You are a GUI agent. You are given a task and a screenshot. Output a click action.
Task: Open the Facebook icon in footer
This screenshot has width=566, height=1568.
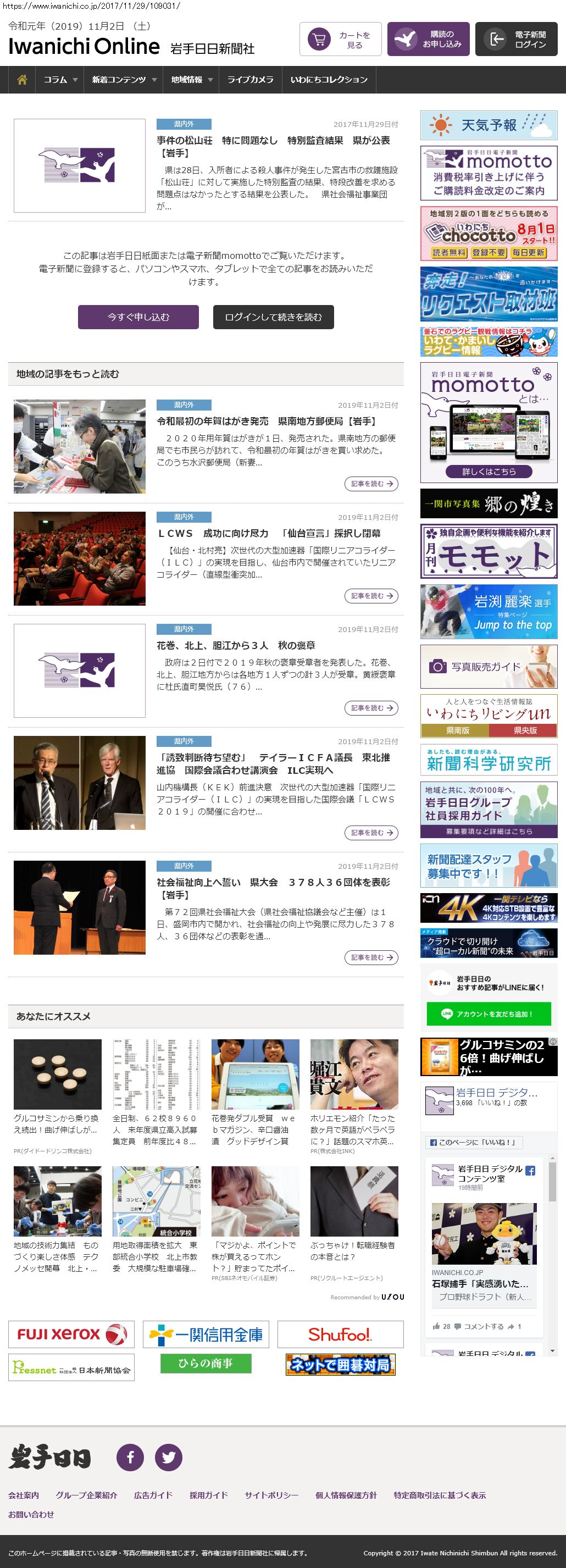tap(130, 1457)
